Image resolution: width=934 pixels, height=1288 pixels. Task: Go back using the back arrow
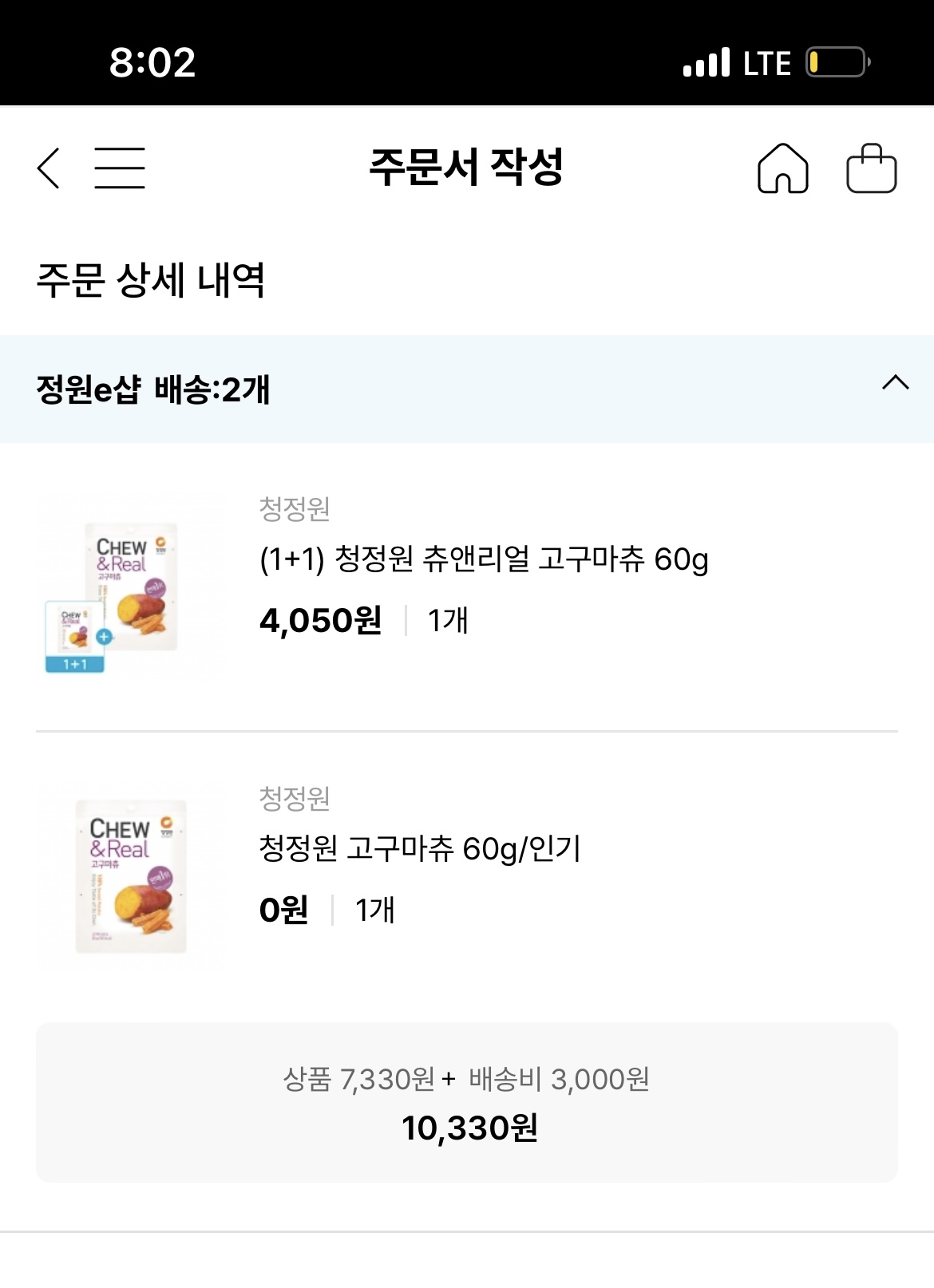pos(49,168)
